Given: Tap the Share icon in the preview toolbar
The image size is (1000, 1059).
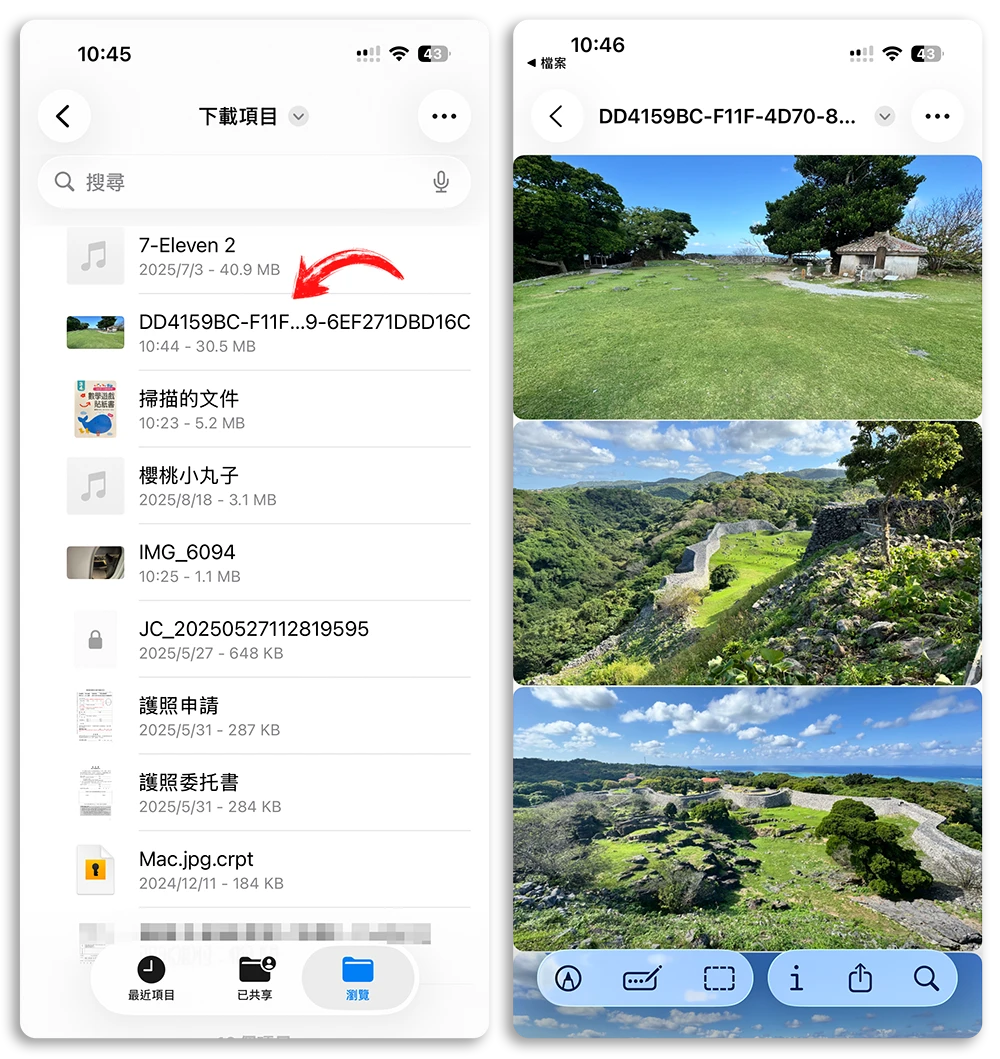Looking at the screenshot, I should (x=860, y=979).
